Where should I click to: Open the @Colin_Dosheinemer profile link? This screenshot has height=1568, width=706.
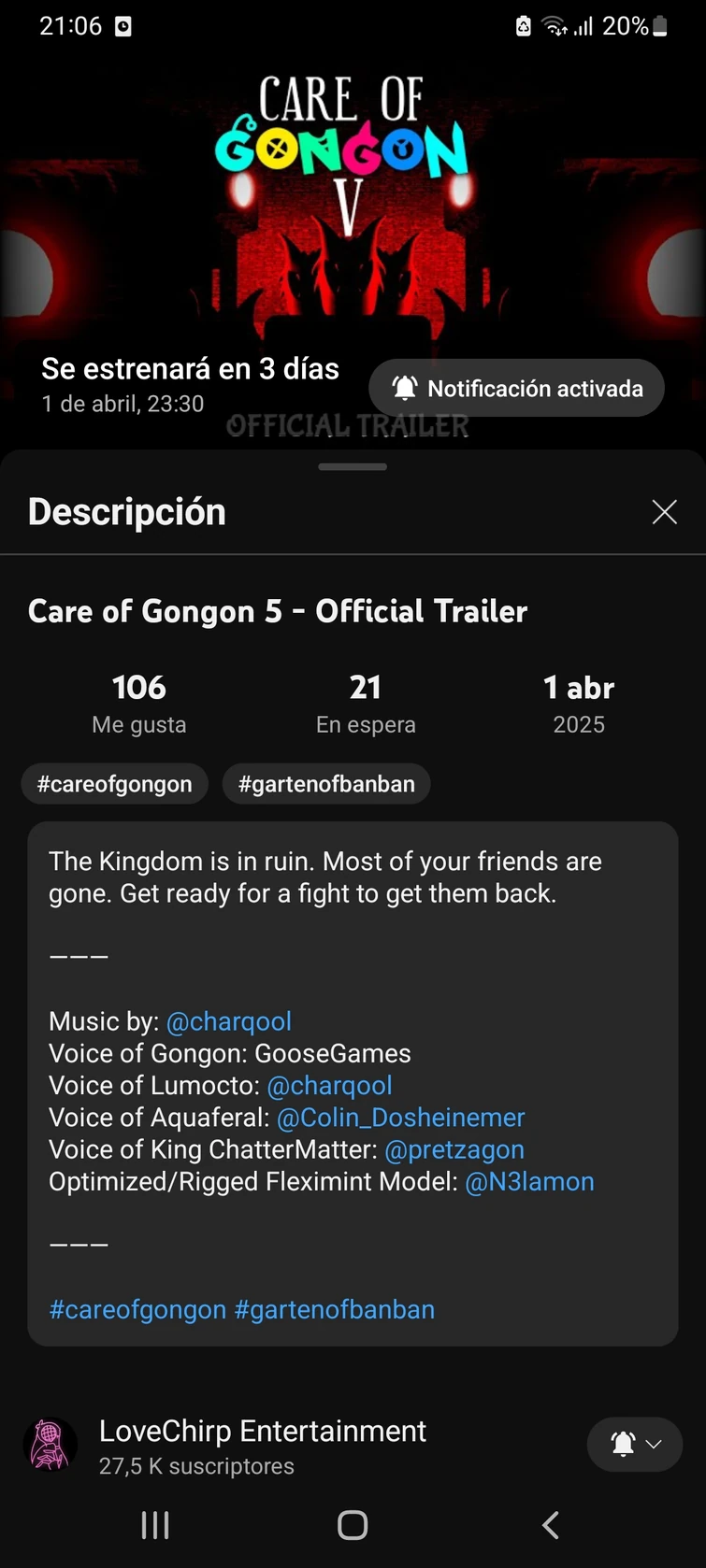coord(400,1117)
